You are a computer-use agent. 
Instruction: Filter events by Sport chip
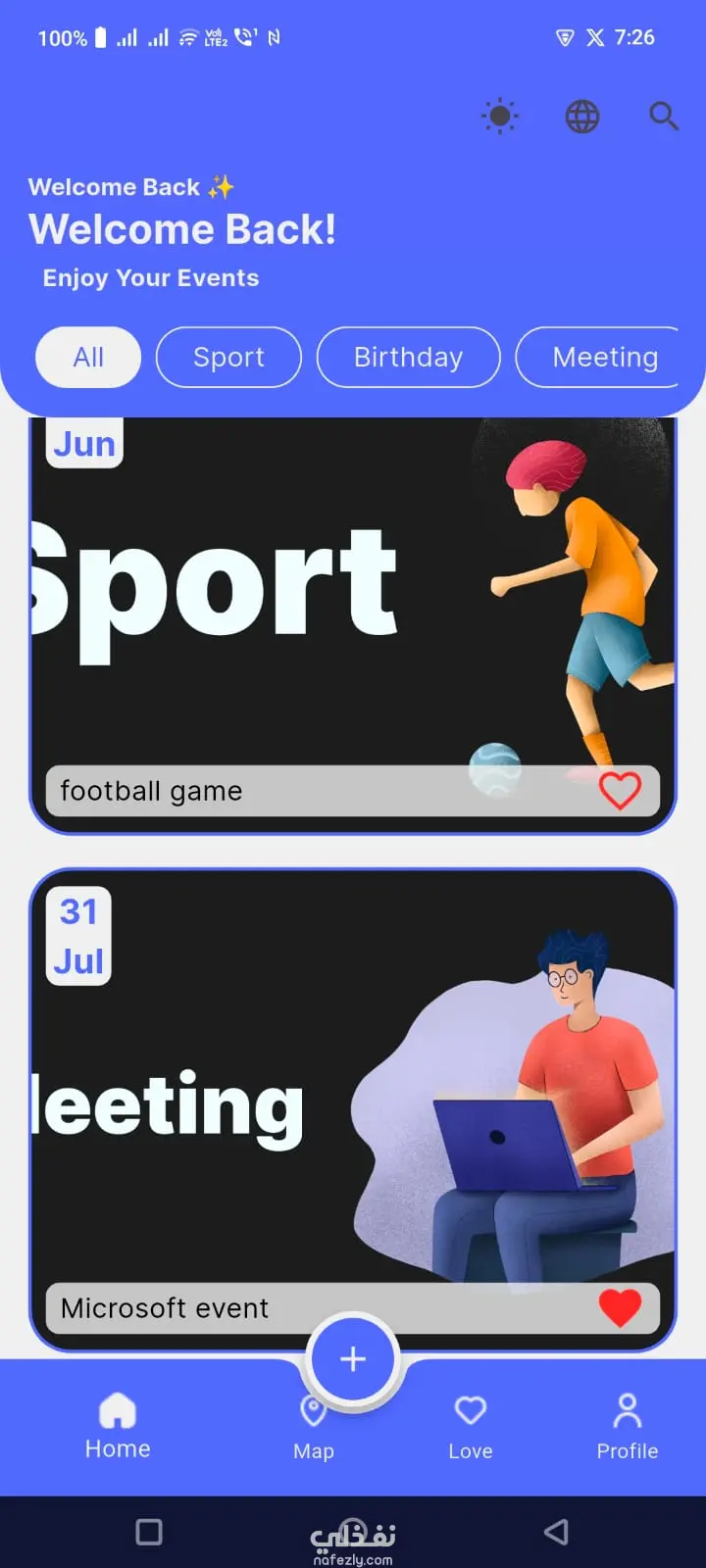pyautogui.click(x=228, y=357)
